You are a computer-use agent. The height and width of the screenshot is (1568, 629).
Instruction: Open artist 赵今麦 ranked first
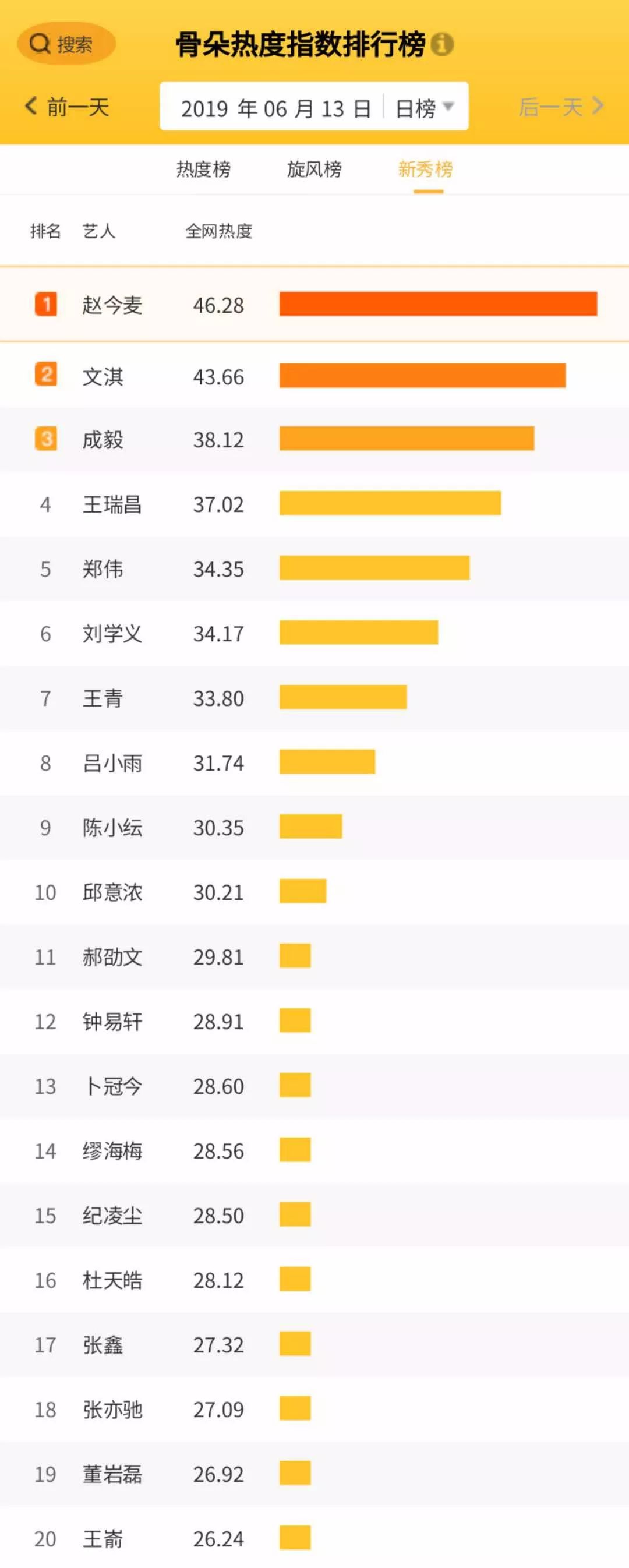tap(112, 305)
